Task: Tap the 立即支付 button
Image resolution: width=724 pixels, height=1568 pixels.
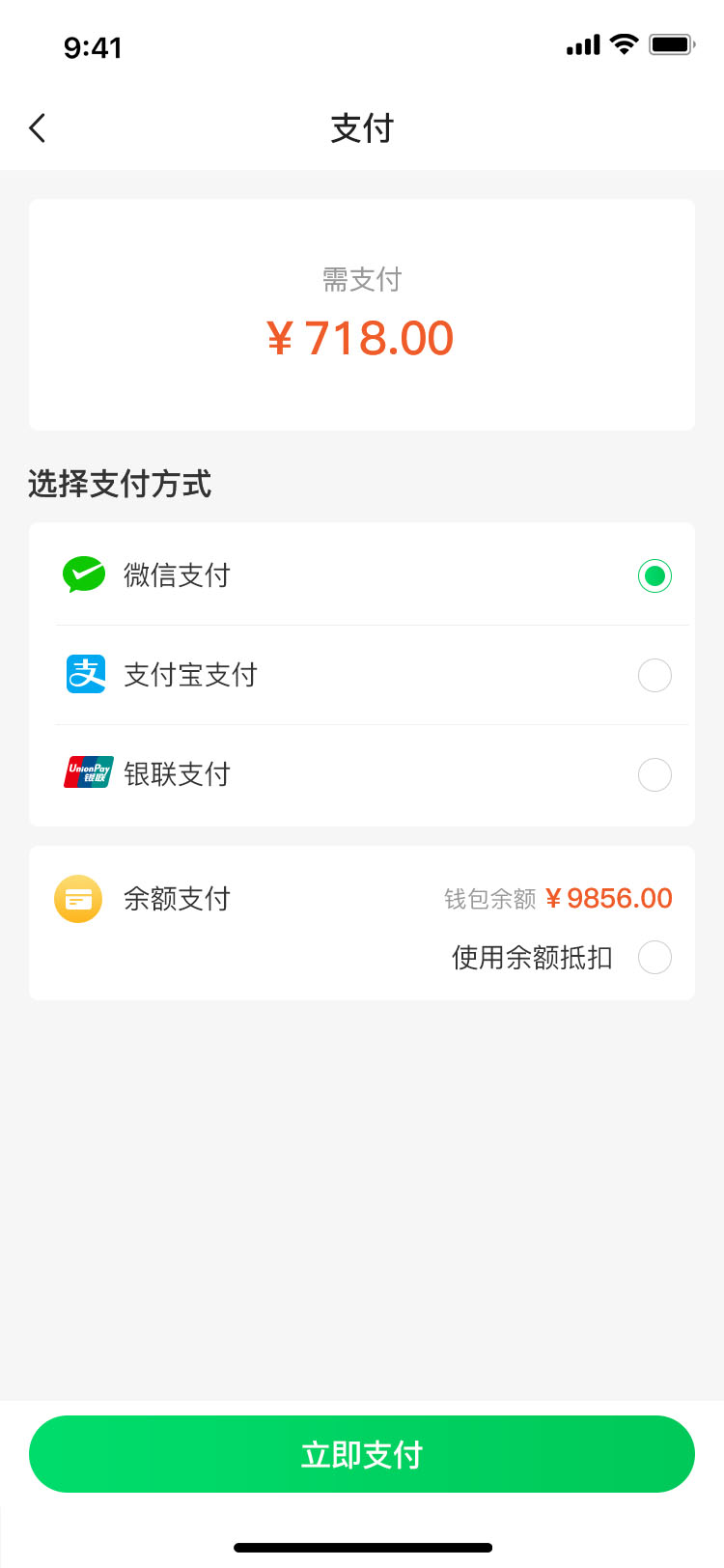Action: pos(362,1454)
